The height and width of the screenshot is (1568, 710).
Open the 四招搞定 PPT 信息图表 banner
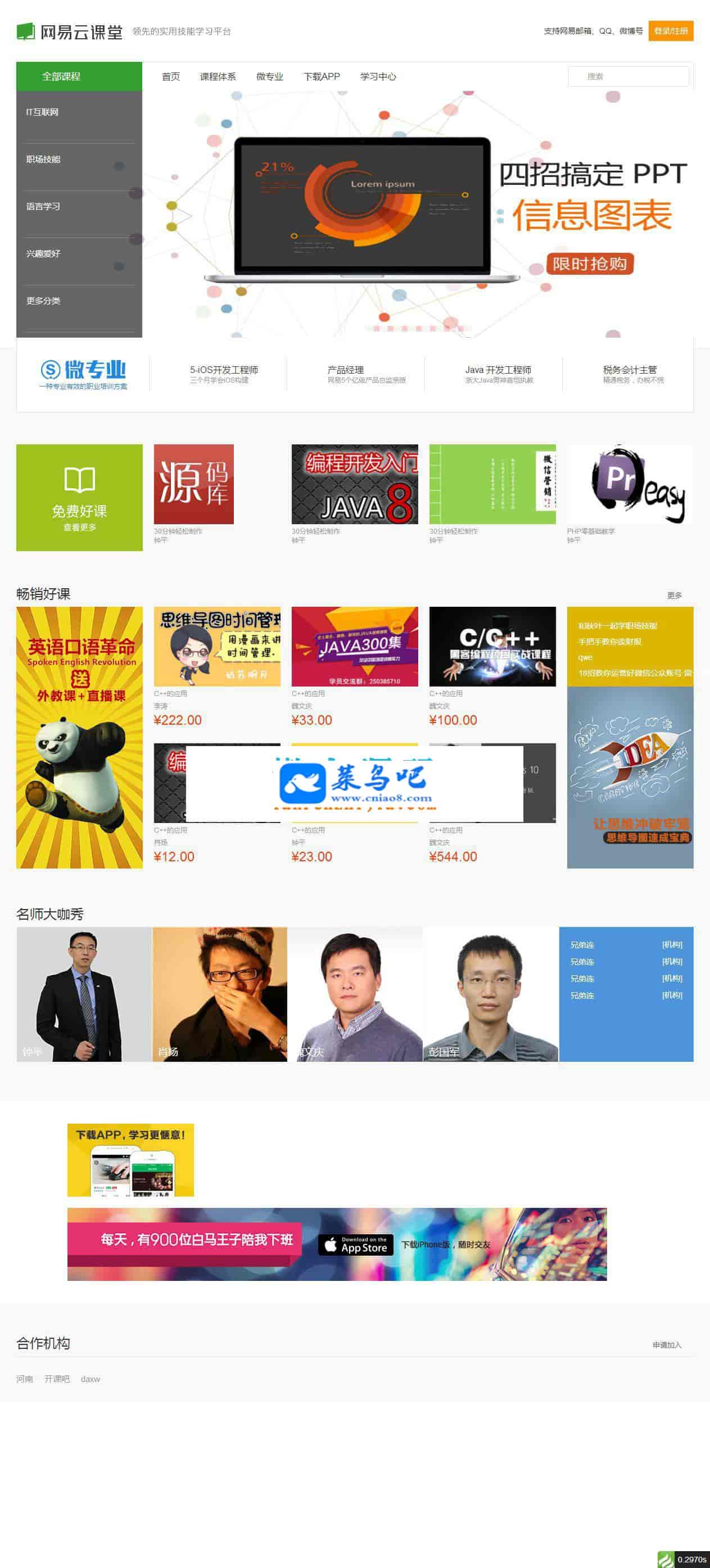pyautogui.click(x=417, y=214)
